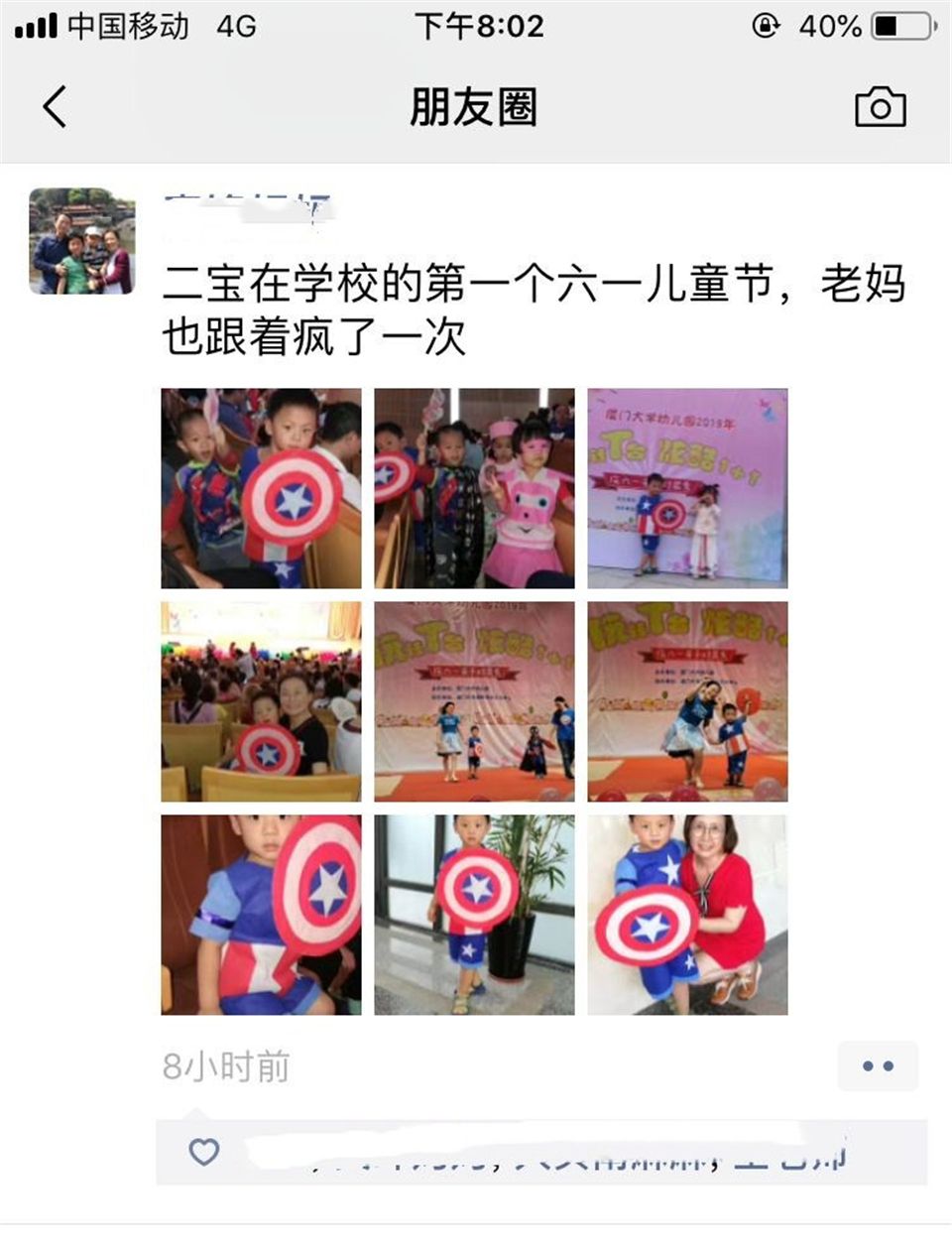Screen dimensions: 952x1249
Task: View close-up photo of boy holding shield
Action: pyautogui.click(x=261, y=915)
